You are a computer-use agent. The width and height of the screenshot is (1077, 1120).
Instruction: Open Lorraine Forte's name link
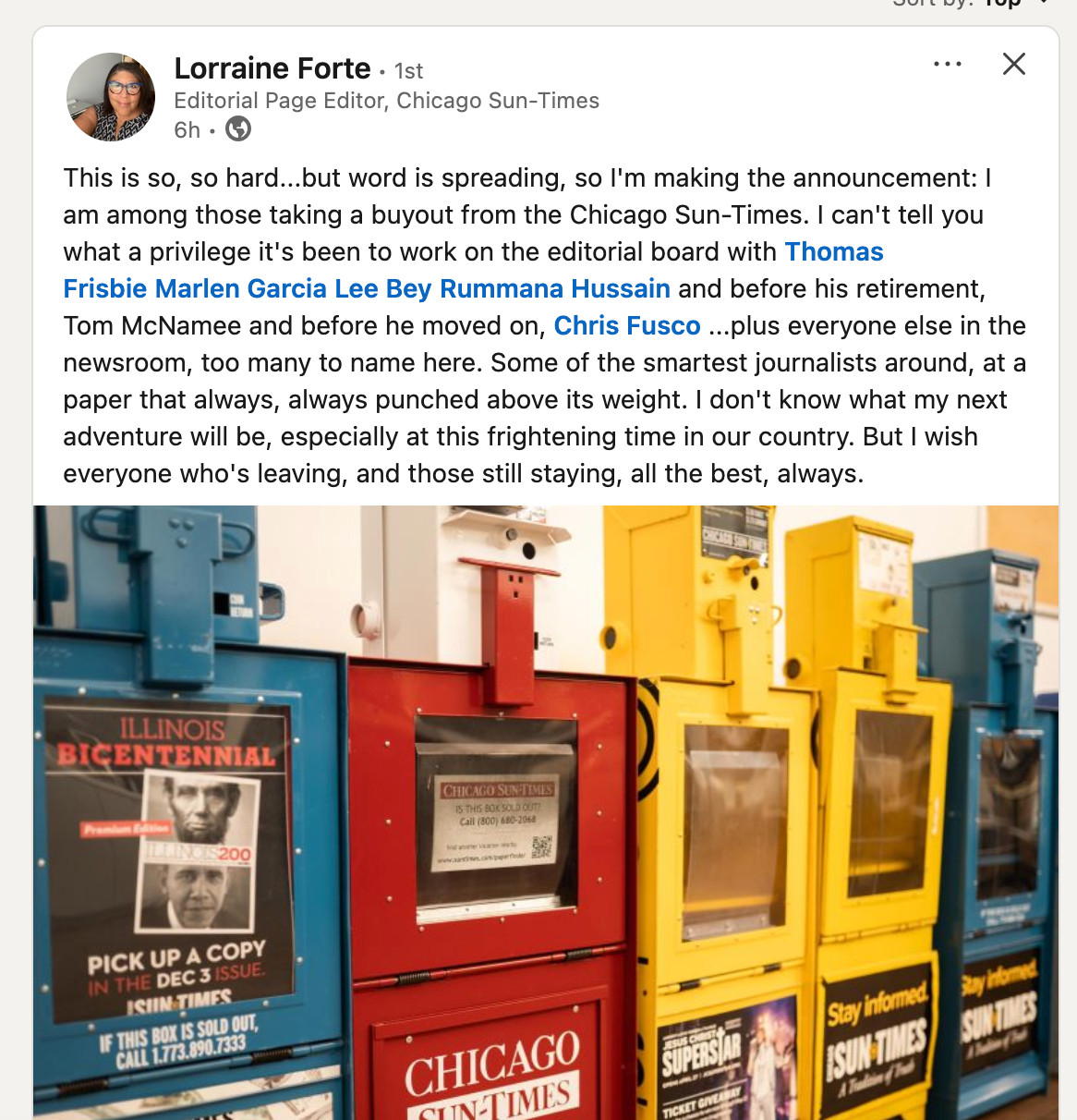[272, 68]
